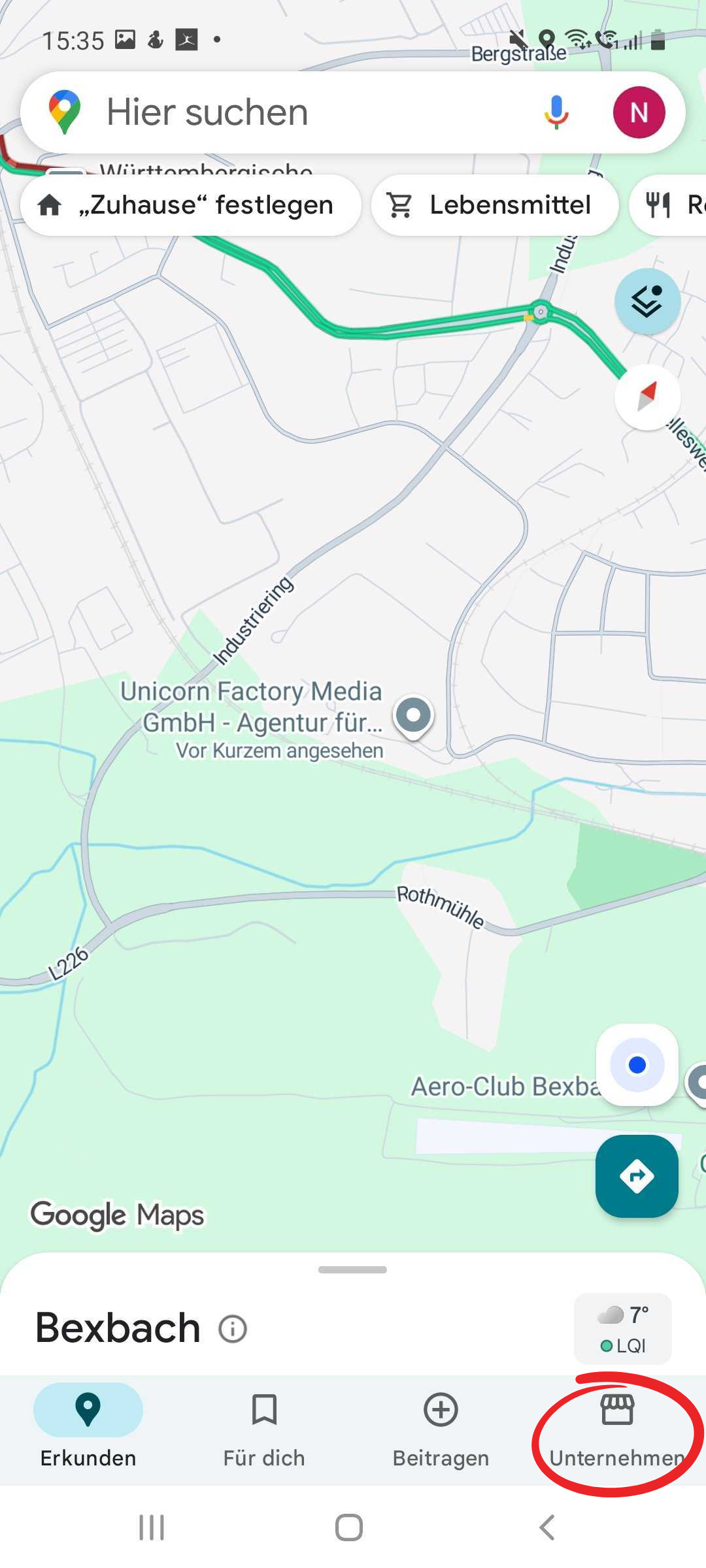Select the '„Zuhause“ festlegen' chip
Image resolution: width=706 pixels, height=1568 pixels.
190,205
